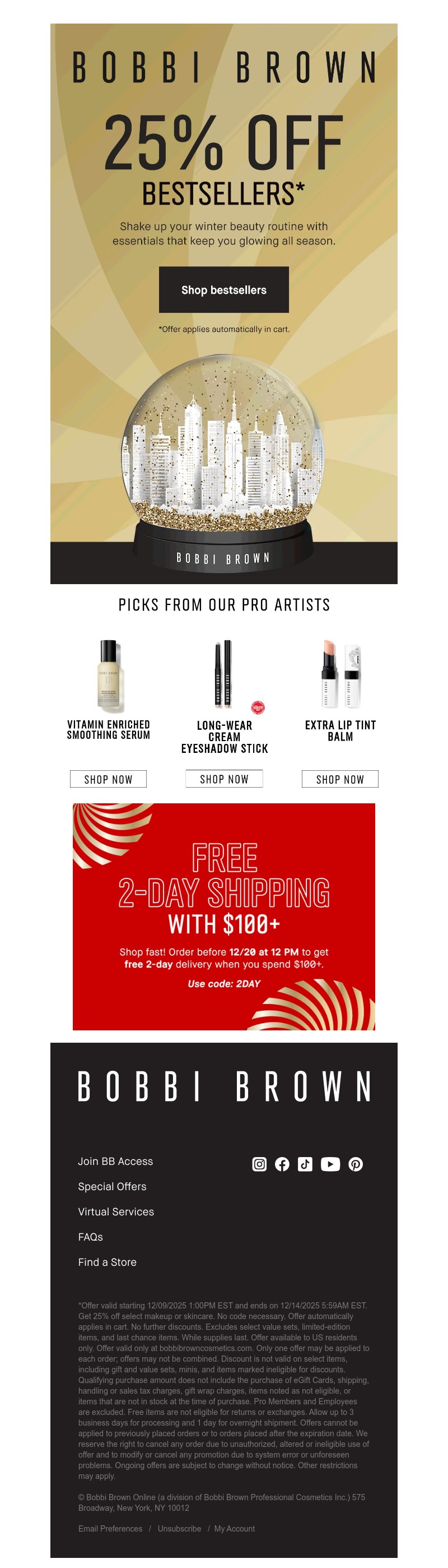This screenshot has height=1568, width=448.
Task: Open Bobbi Brown's TikTok page
Action: click(305, 1164)
